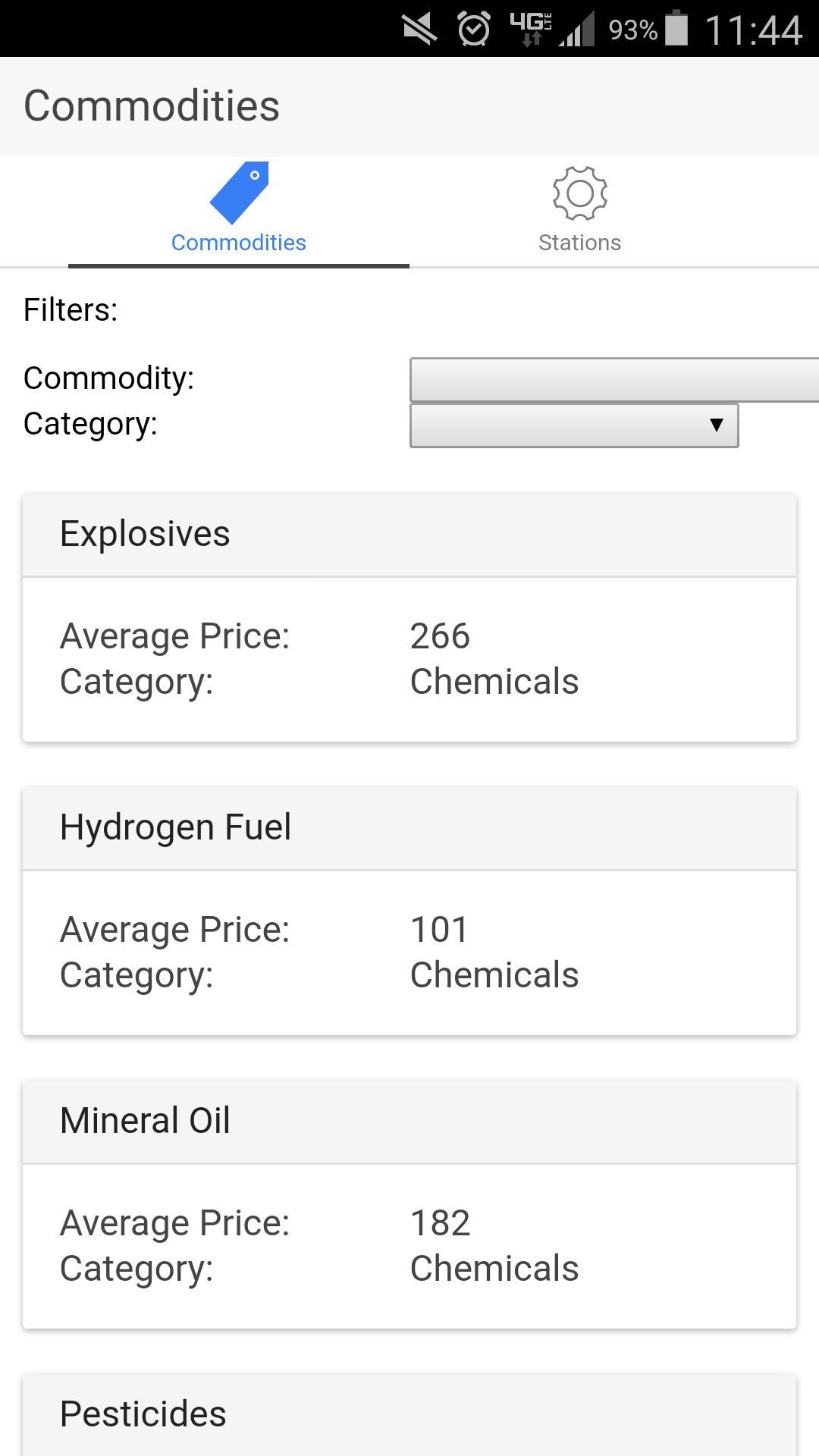The width and height of the screenshot is (819, 1456).
Task: Tap the alarm clock status bar icon
Action: pos(472,29)
